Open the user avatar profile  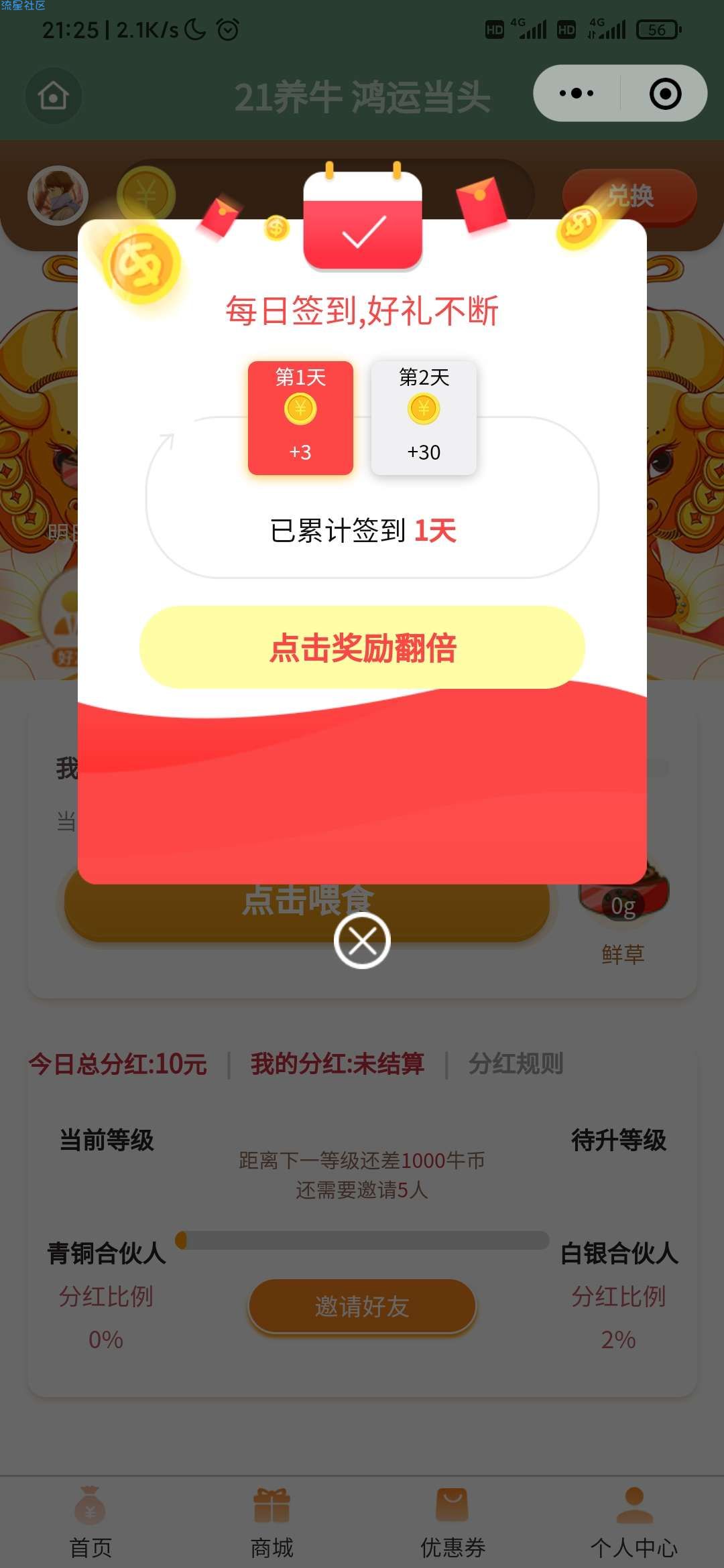click(x=58, y=196)
